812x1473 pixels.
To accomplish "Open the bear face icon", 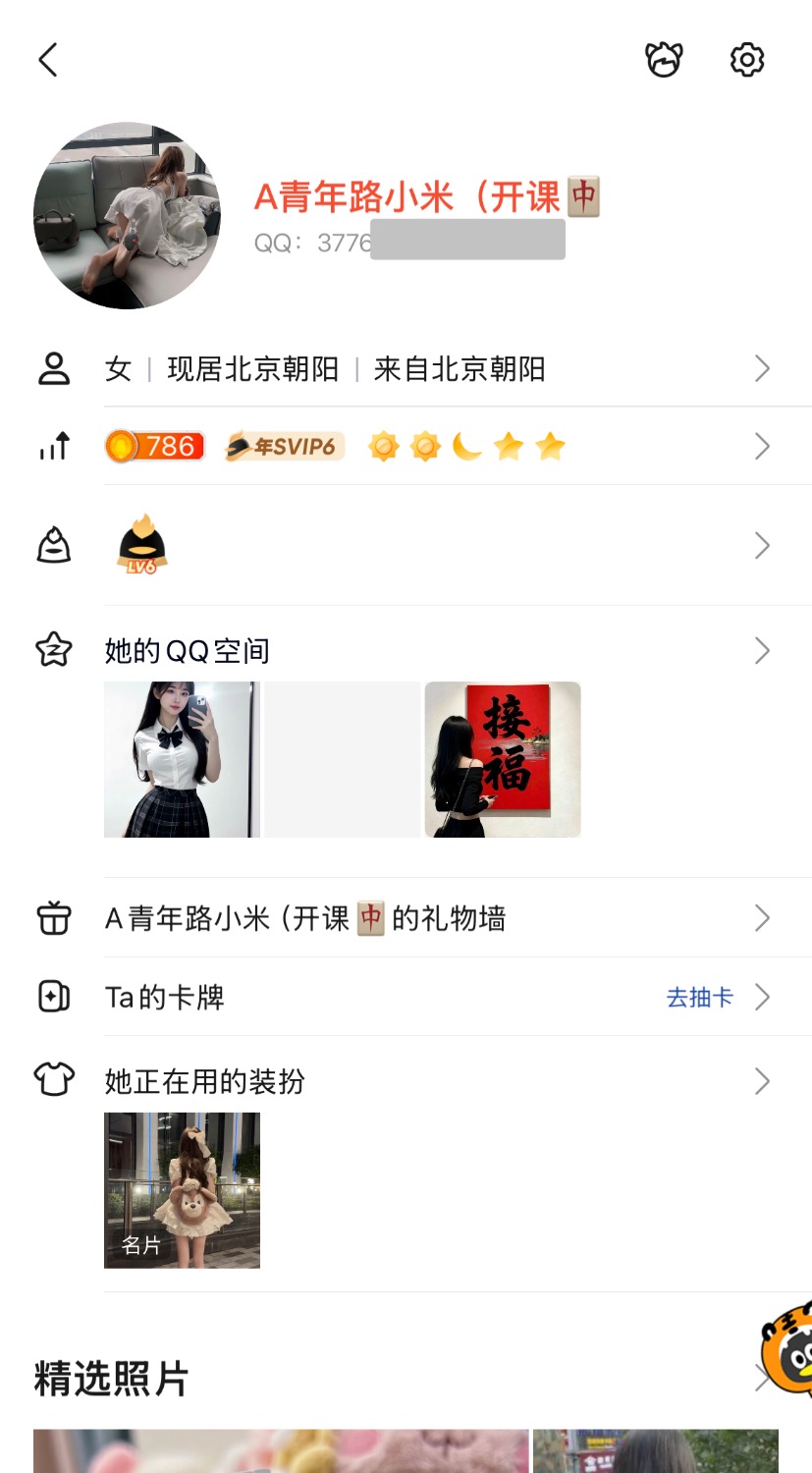I will pyautogui.click(x=664, y=60).
